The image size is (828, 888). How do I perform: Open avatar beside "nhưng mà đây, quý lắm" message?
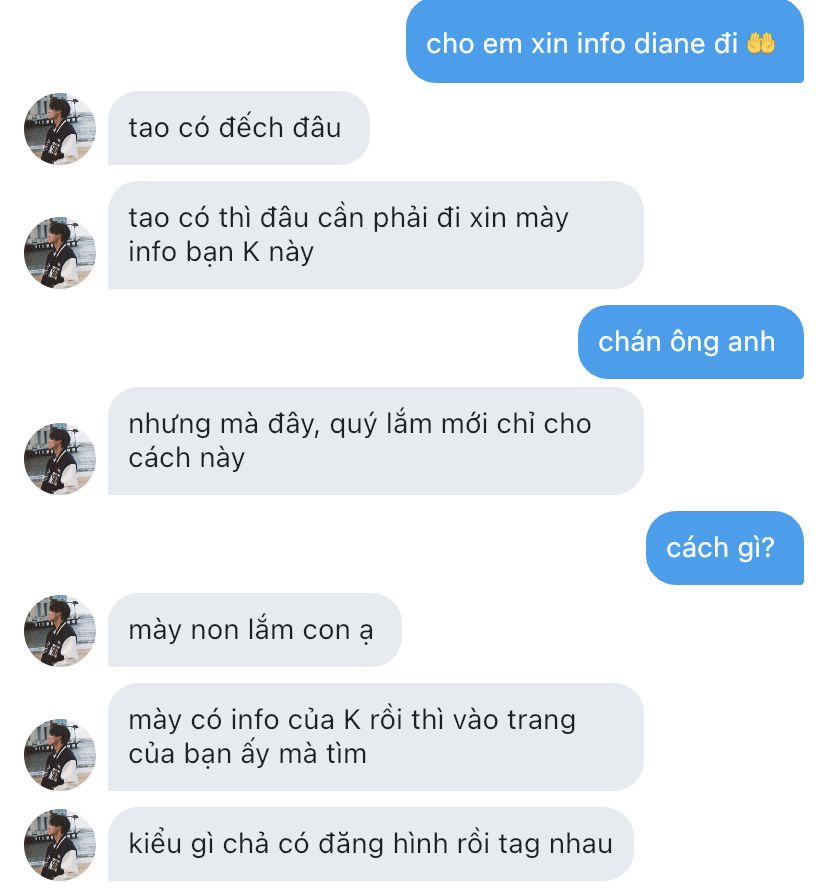pos(59,458)
